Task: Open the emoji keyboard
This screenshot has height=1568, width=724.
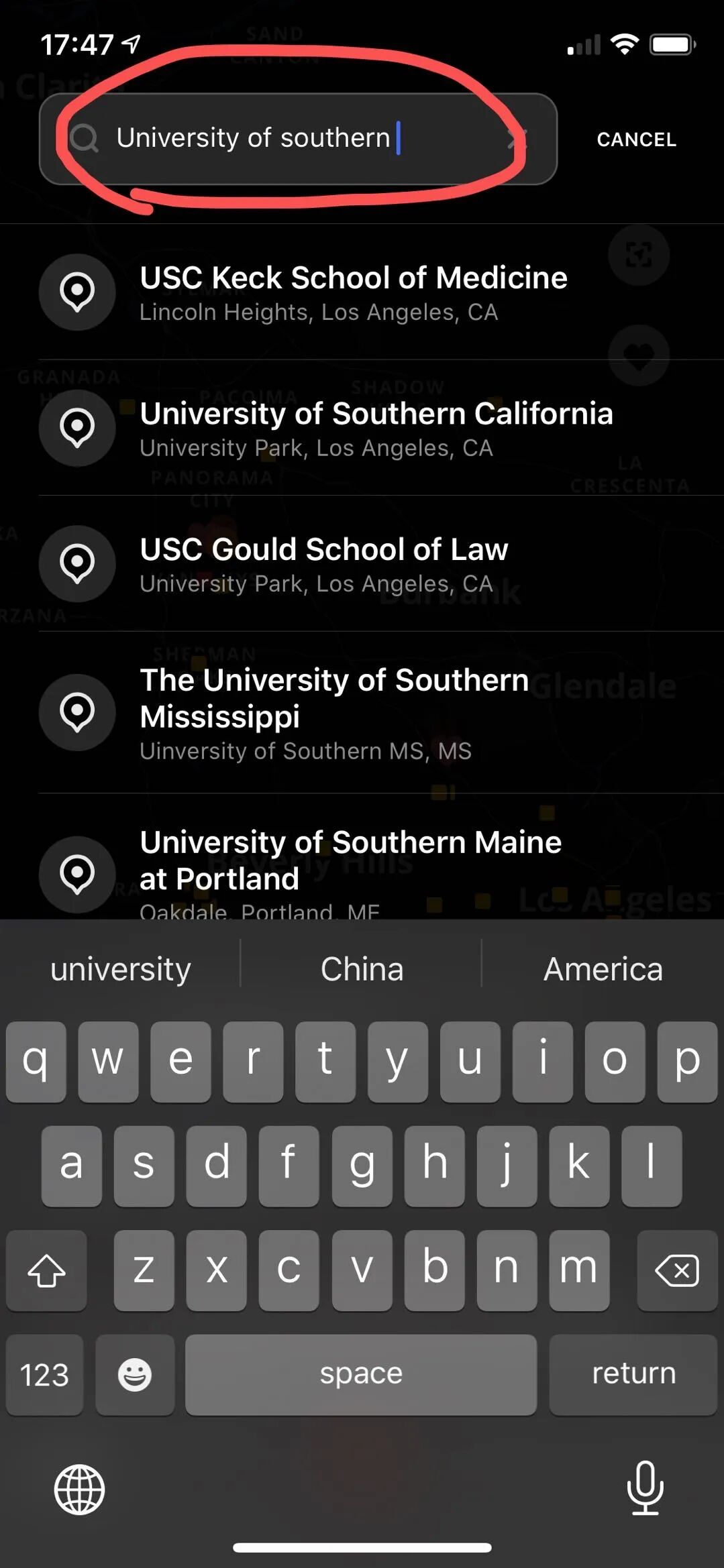Action: coord(135,1374)
